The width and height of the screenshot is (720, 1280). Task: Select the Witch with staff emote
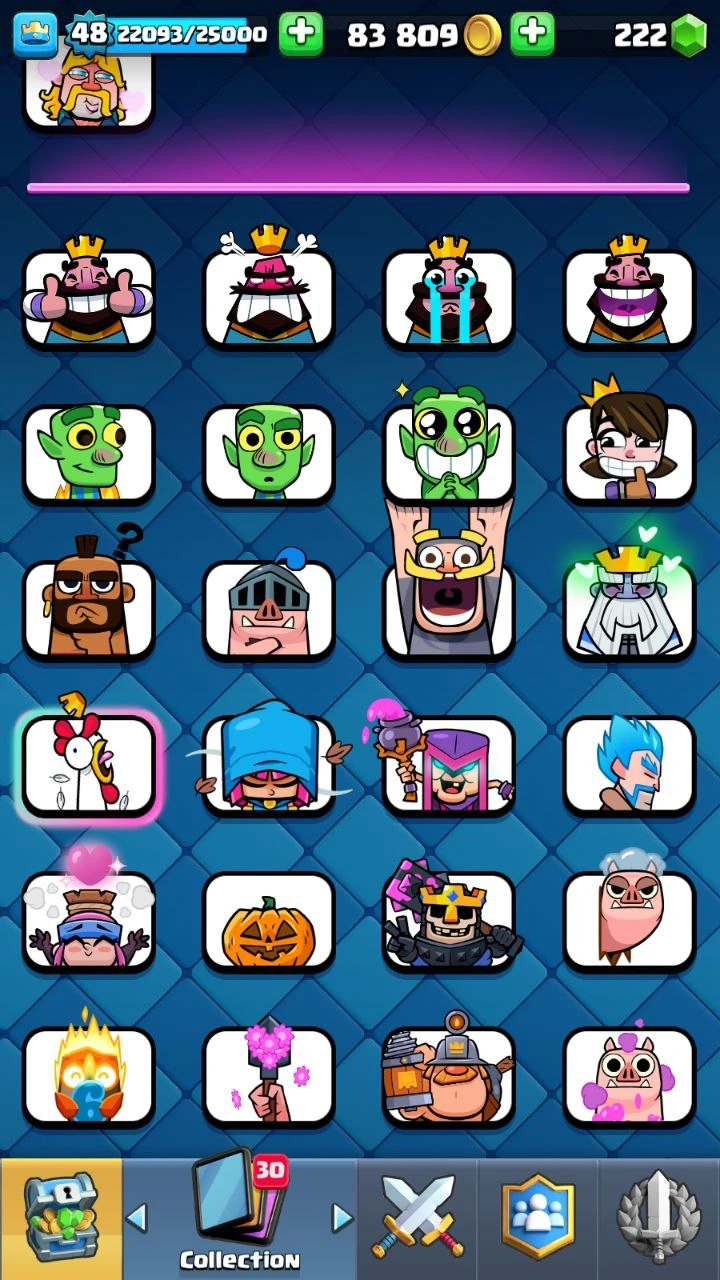(449, 765)
